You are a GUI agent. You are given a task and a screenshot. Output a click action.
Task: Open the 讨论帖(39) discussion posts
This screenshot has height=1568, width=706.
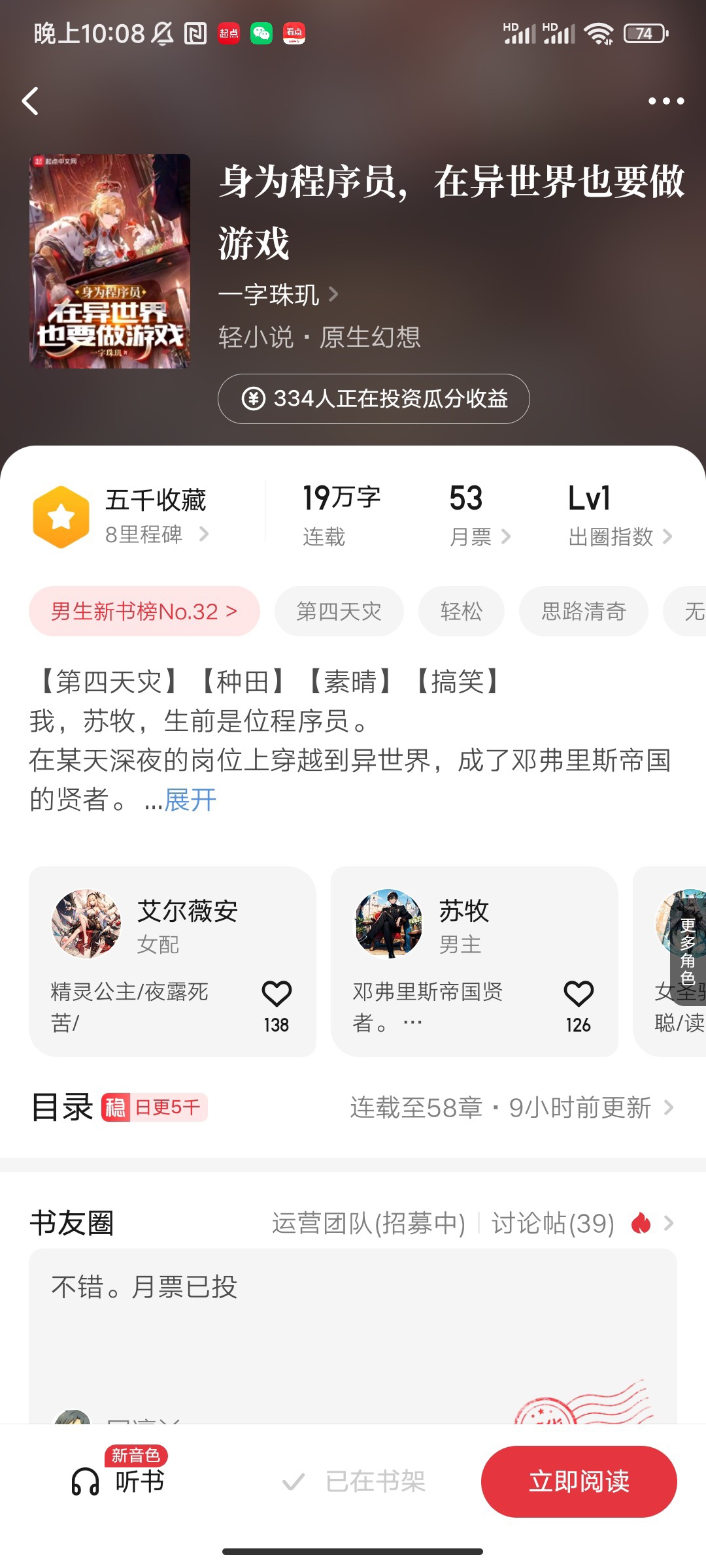(553, 1223)
